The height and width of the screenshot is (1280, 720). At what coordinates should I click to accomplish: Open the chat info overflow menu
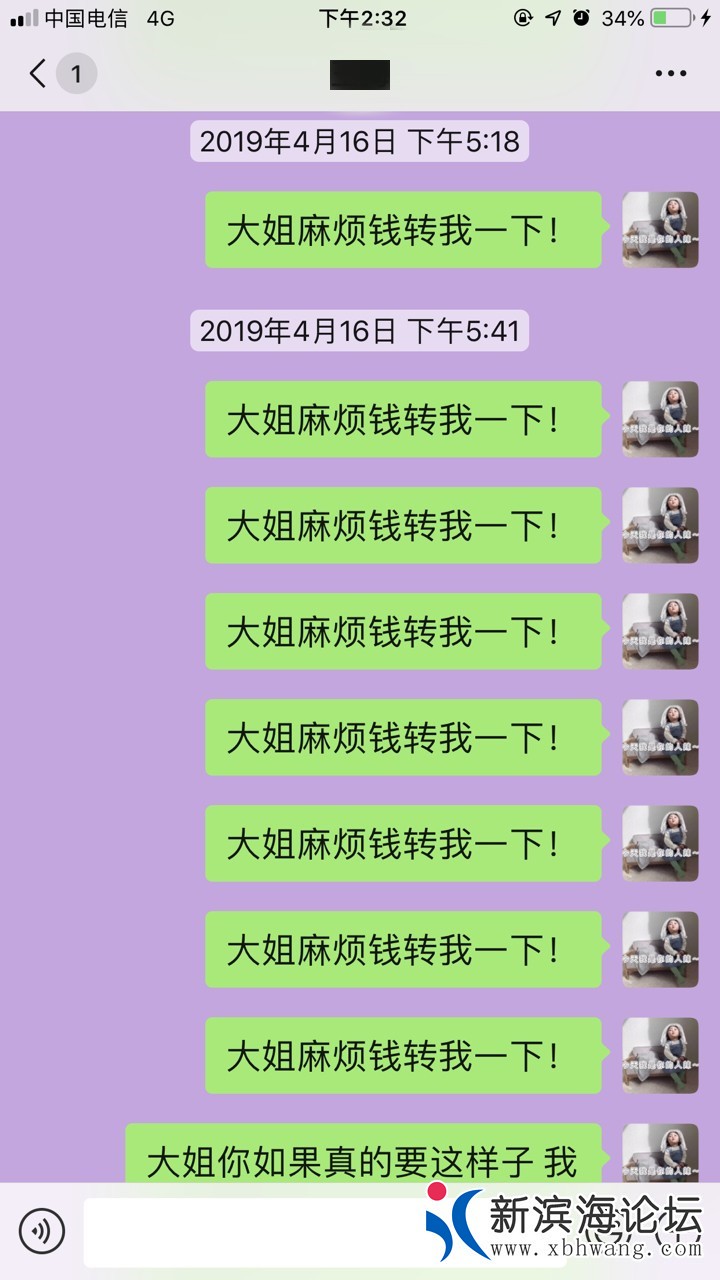[x=670, y=74]
